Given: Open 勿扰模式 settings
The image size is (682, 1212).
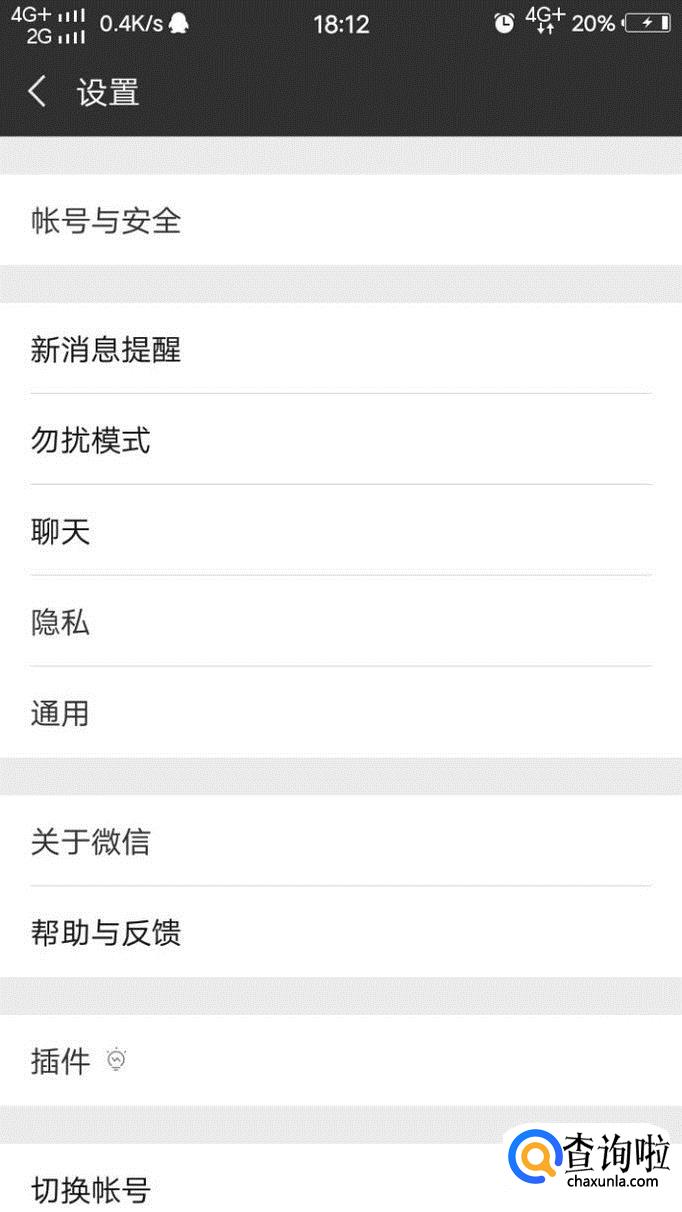Looking at the screenshot, I should 340,439.
